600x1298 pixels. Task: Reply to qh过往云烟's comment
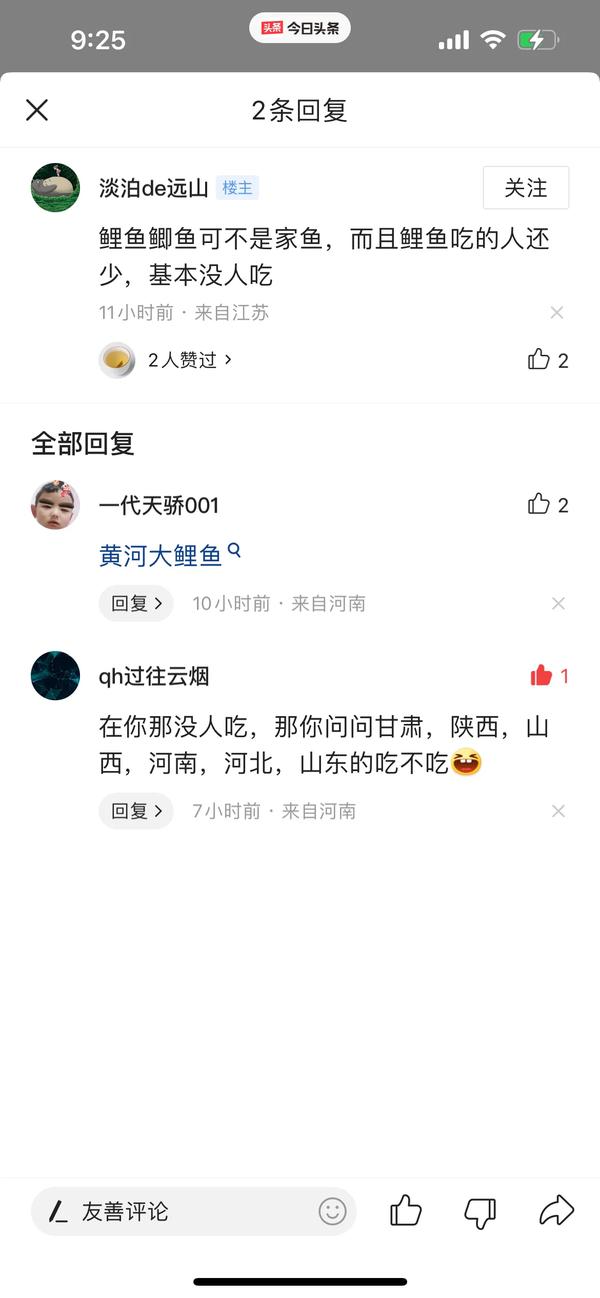coord(135,811)
